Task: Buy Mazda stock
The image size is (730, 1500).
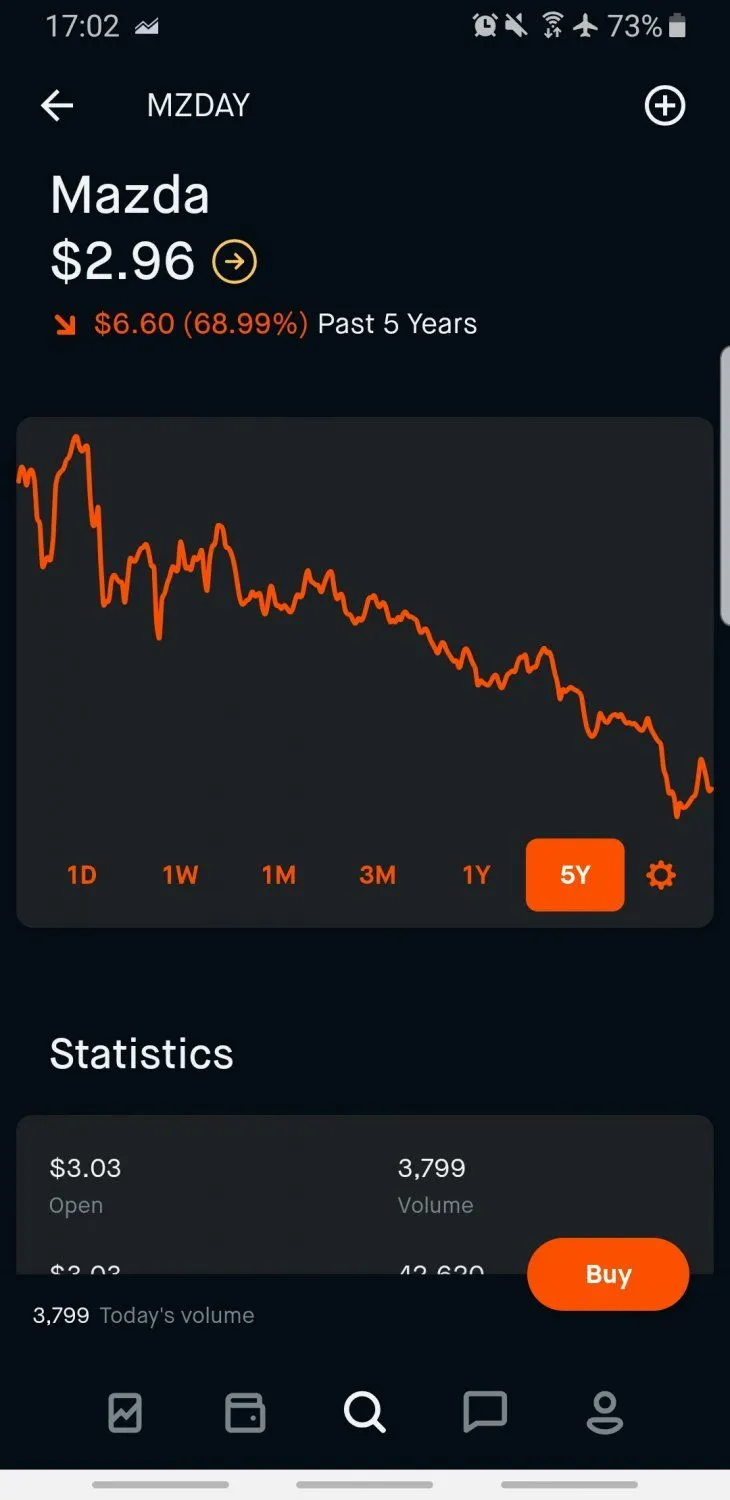Action: pyautogui.click(x=608, y=1274)
